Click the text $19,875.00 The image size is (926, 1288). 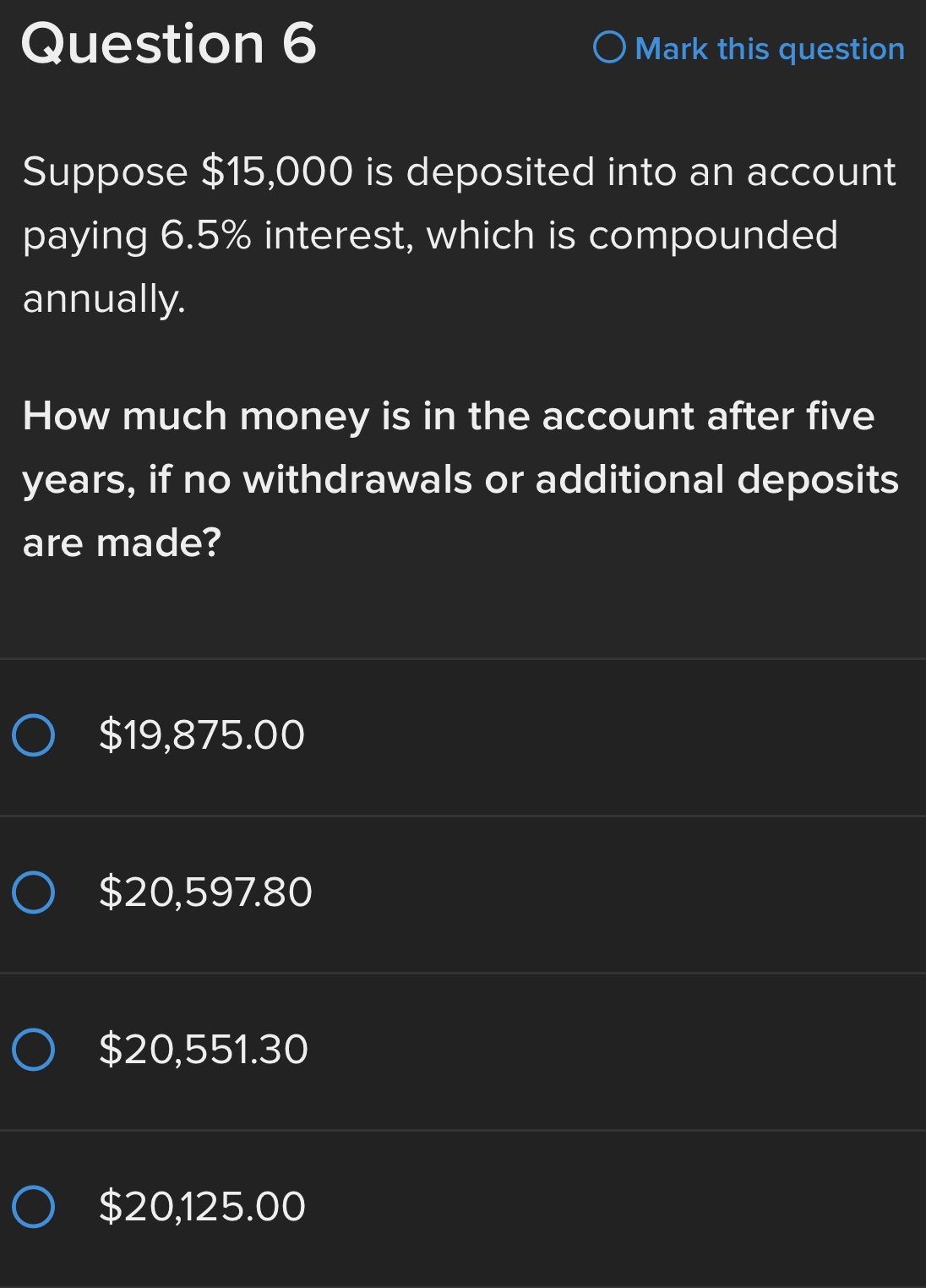pos(201,734)
